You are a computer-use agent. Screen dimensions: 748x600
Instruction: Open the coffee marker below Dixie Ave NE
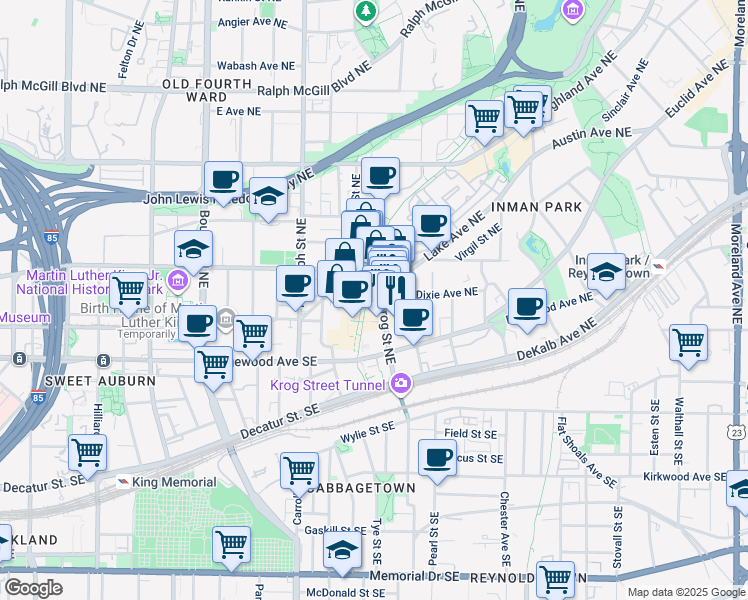(x=412, y=318)
